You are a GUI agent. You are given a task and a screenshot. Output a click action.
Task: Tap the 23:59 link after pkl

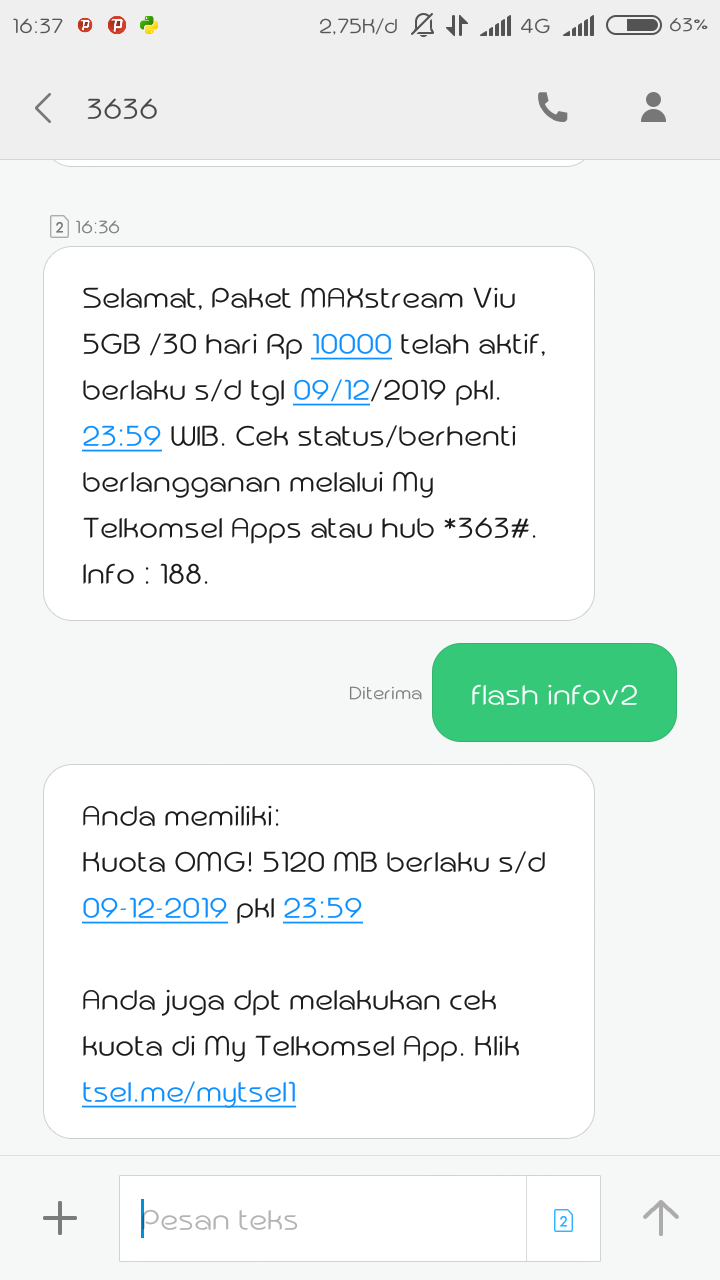coord(322,908)
